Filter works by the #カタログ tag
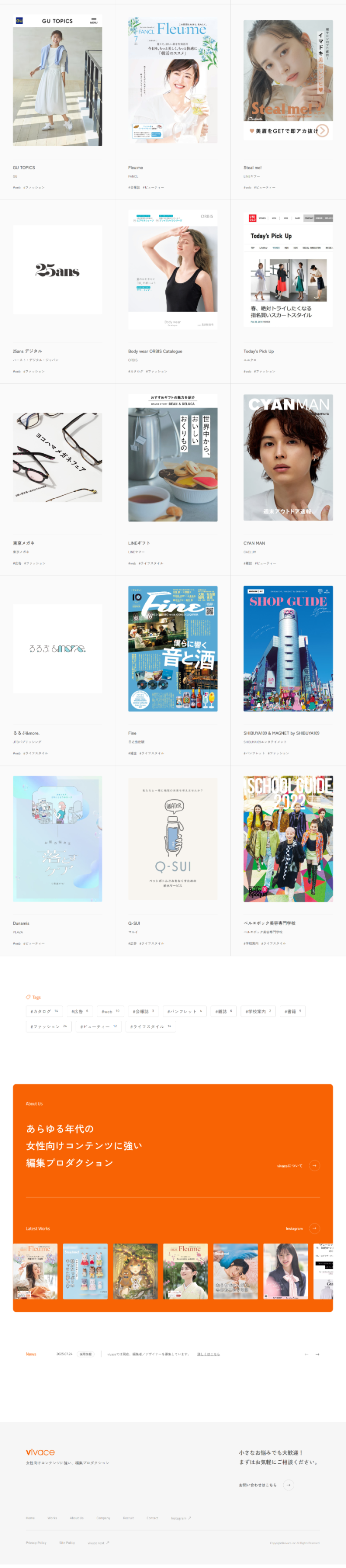346x1568 pixels. (44, 1011)
